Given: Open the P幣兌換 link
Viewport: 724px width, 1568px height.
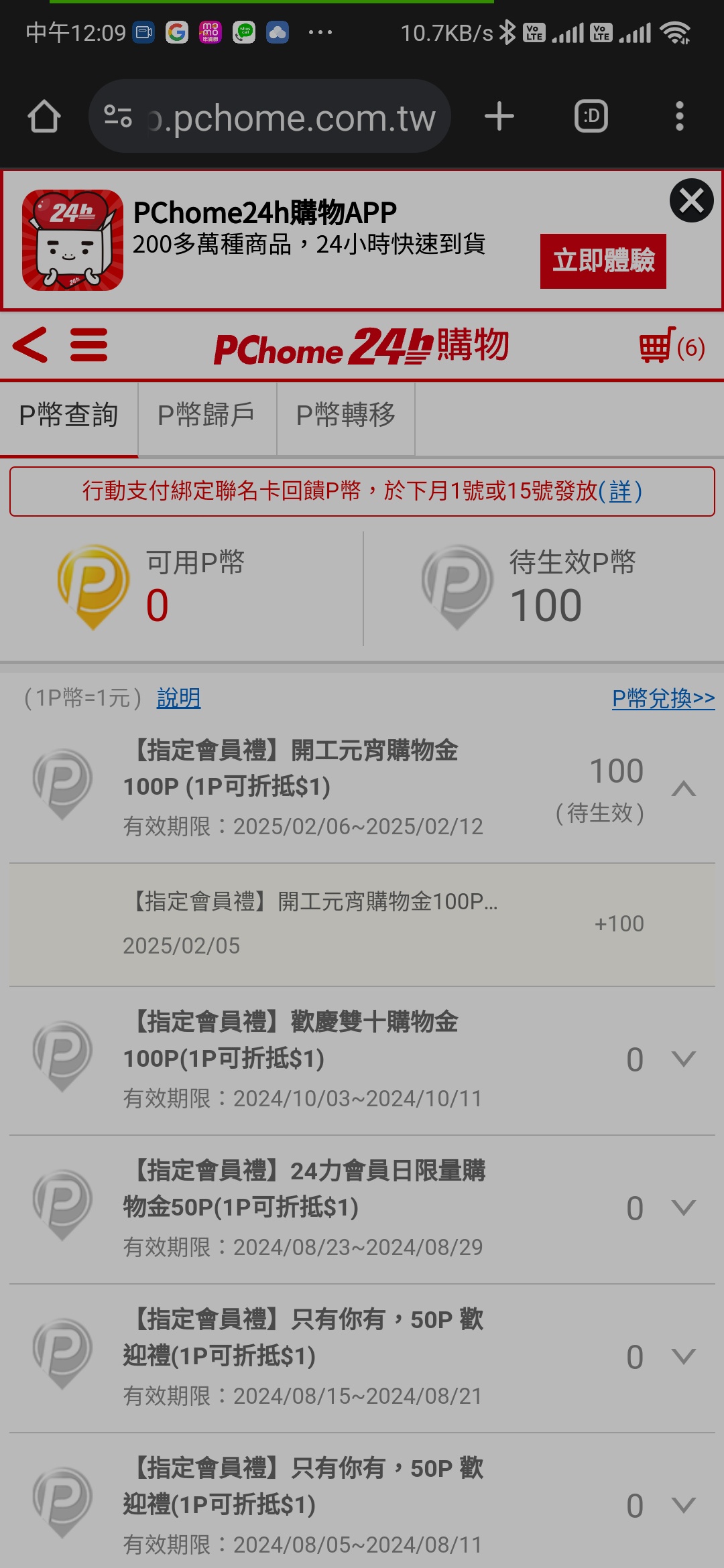Looking at the screenshot, I should pos(664,698).
